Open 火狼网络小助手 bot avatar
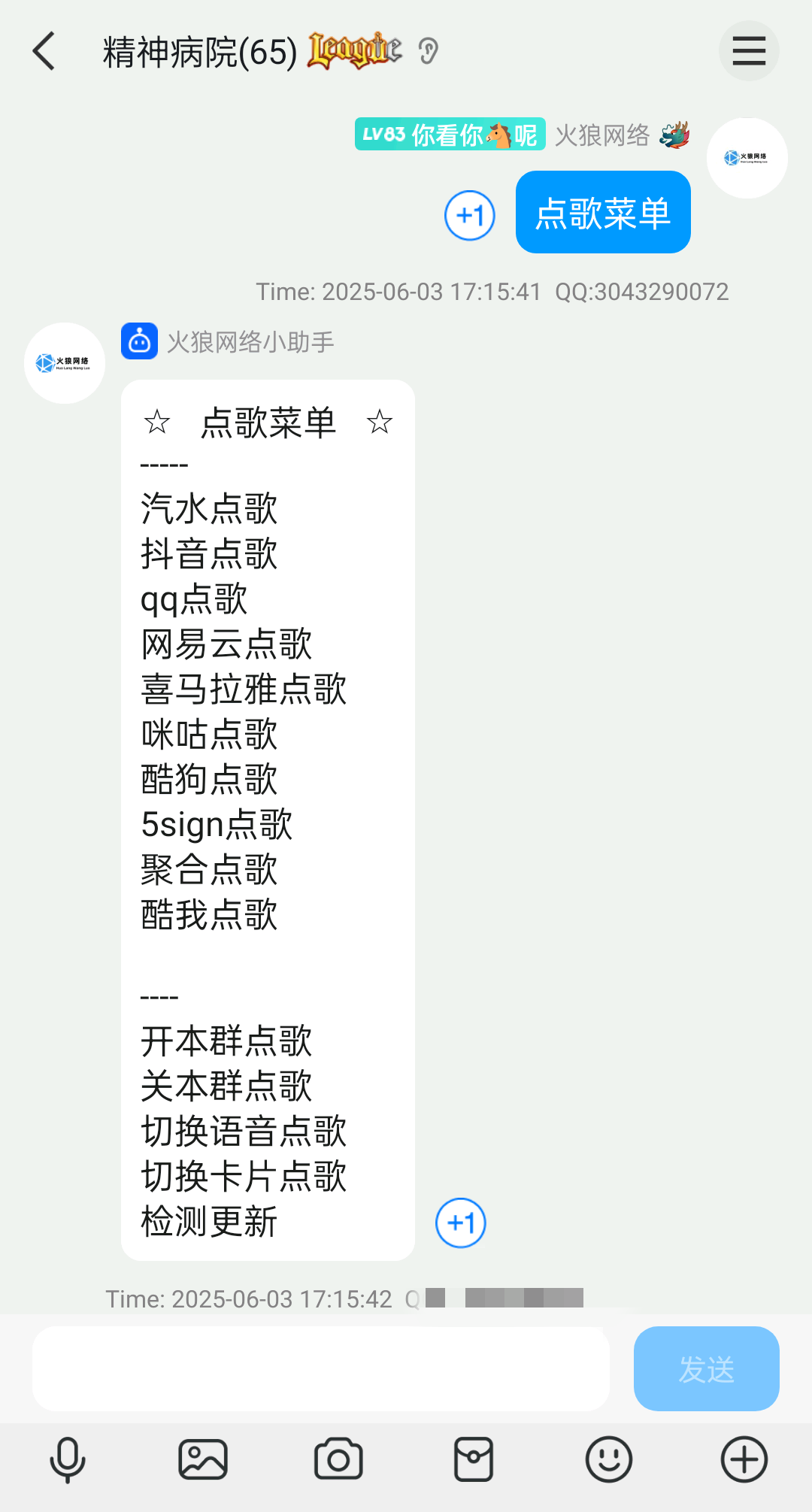 click(65, 363)
